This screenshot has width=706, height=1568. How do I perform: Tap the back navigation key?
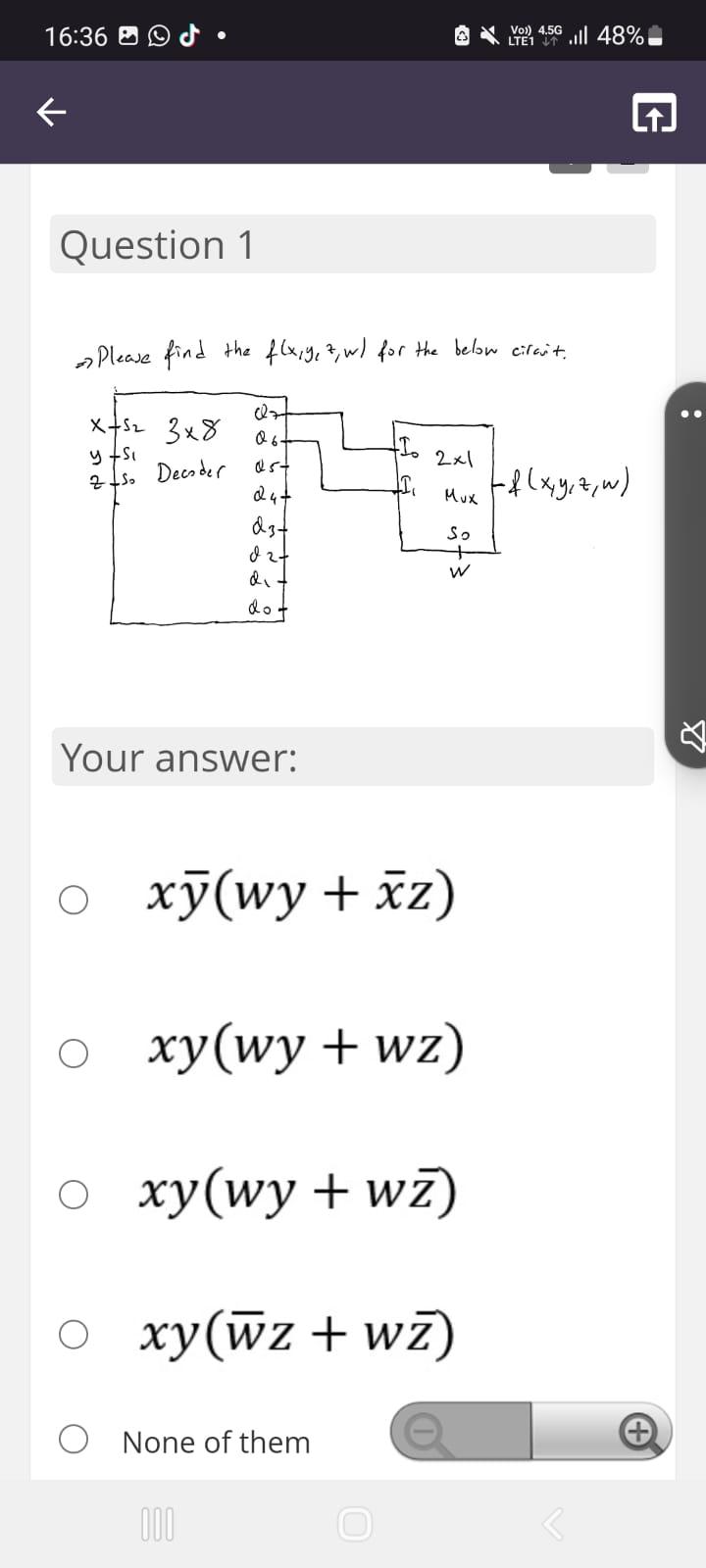(551, 1523)
